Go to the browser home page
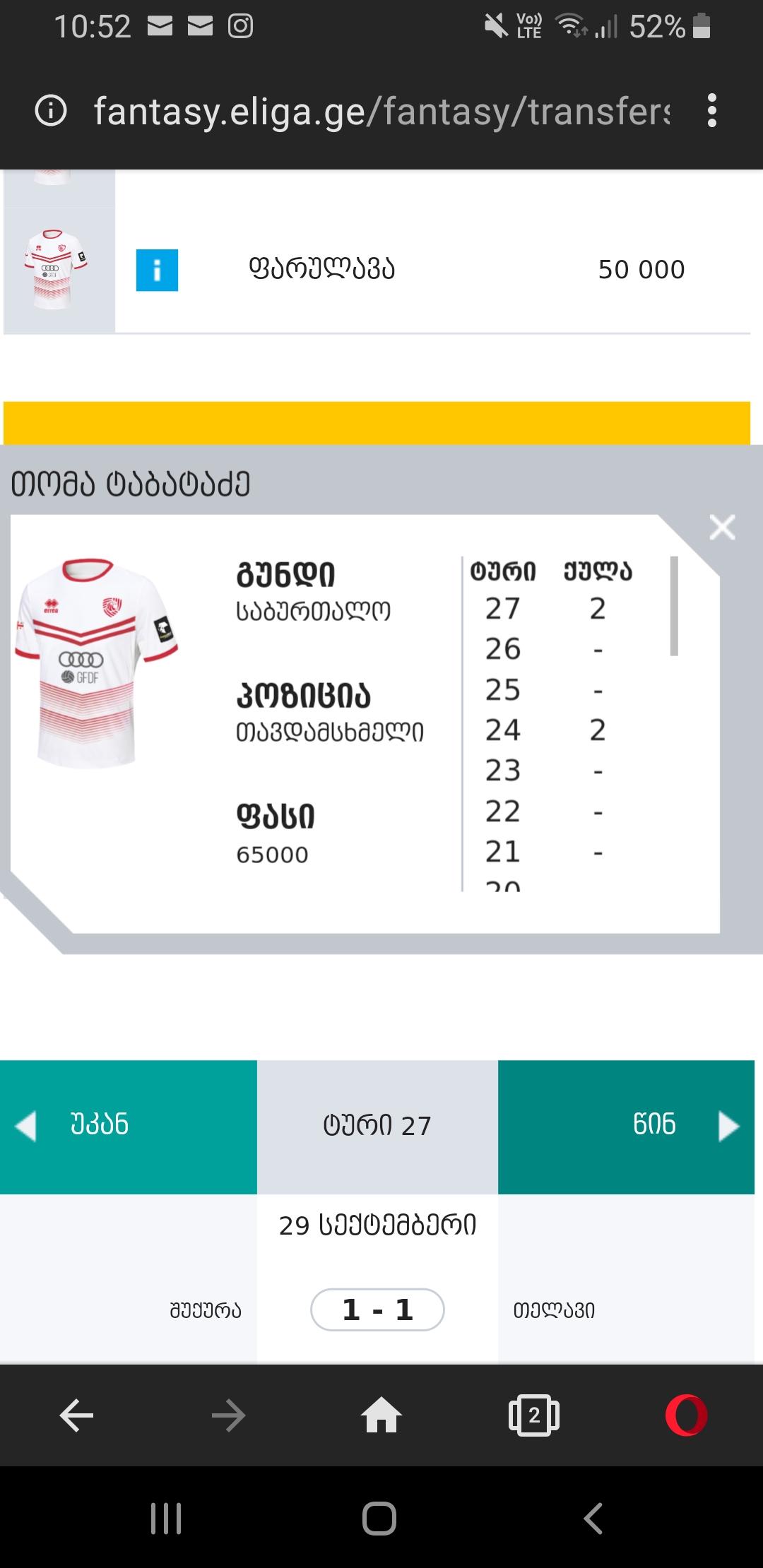763x1568 pixels. pos(381,1415)
